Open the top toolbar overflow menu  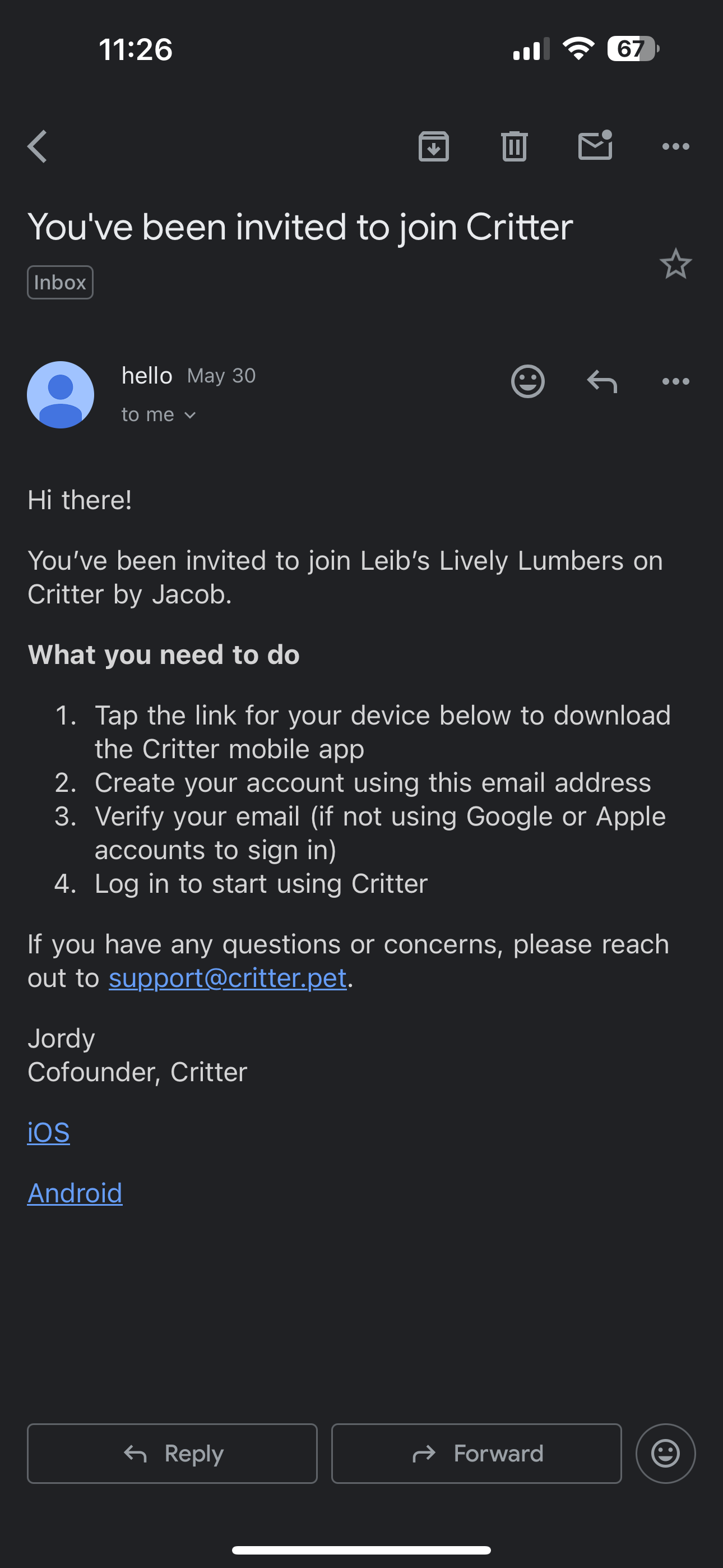pyautogui.click(x=675, y=147)
